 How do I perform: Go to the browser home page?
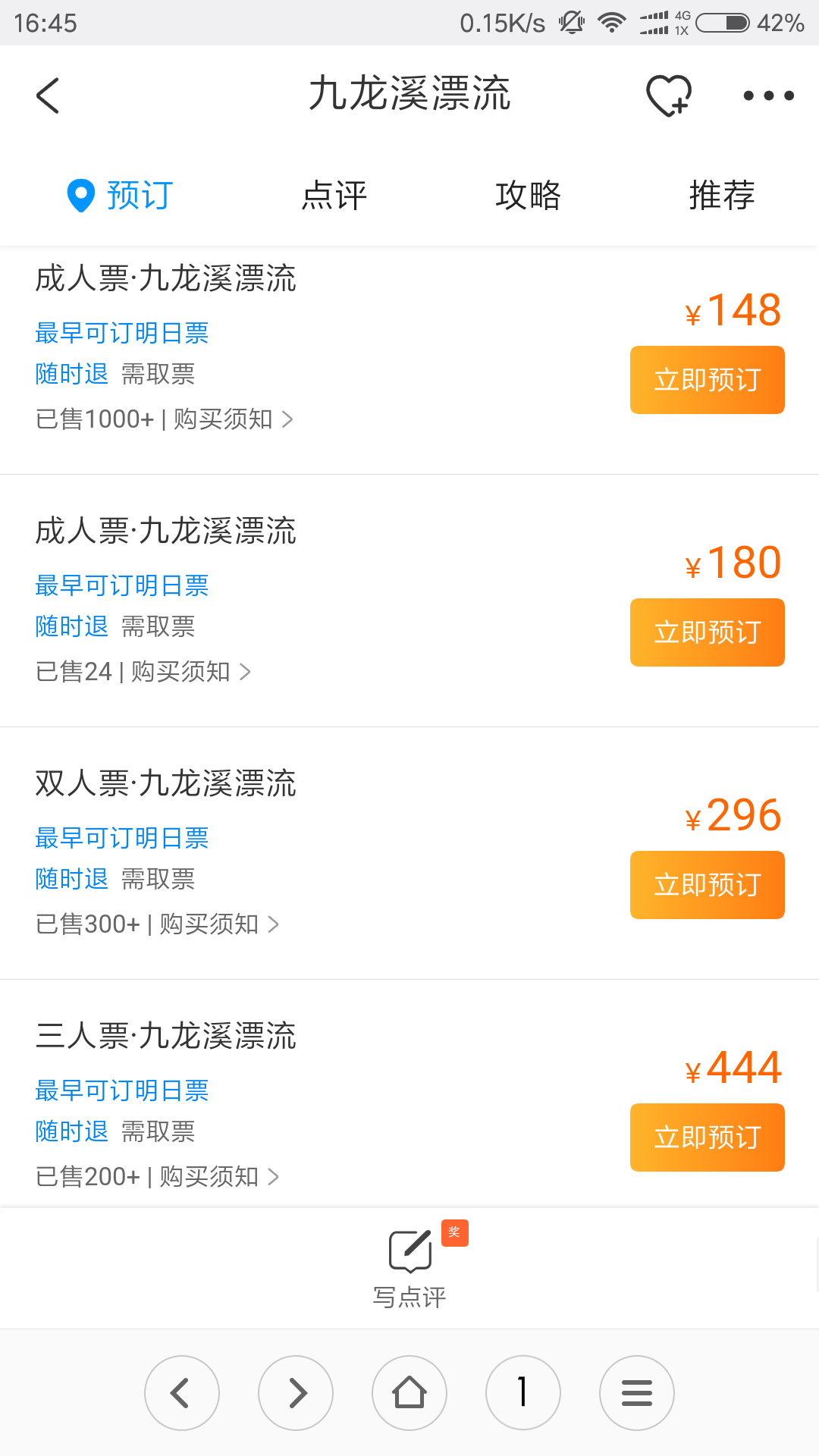409,1393
